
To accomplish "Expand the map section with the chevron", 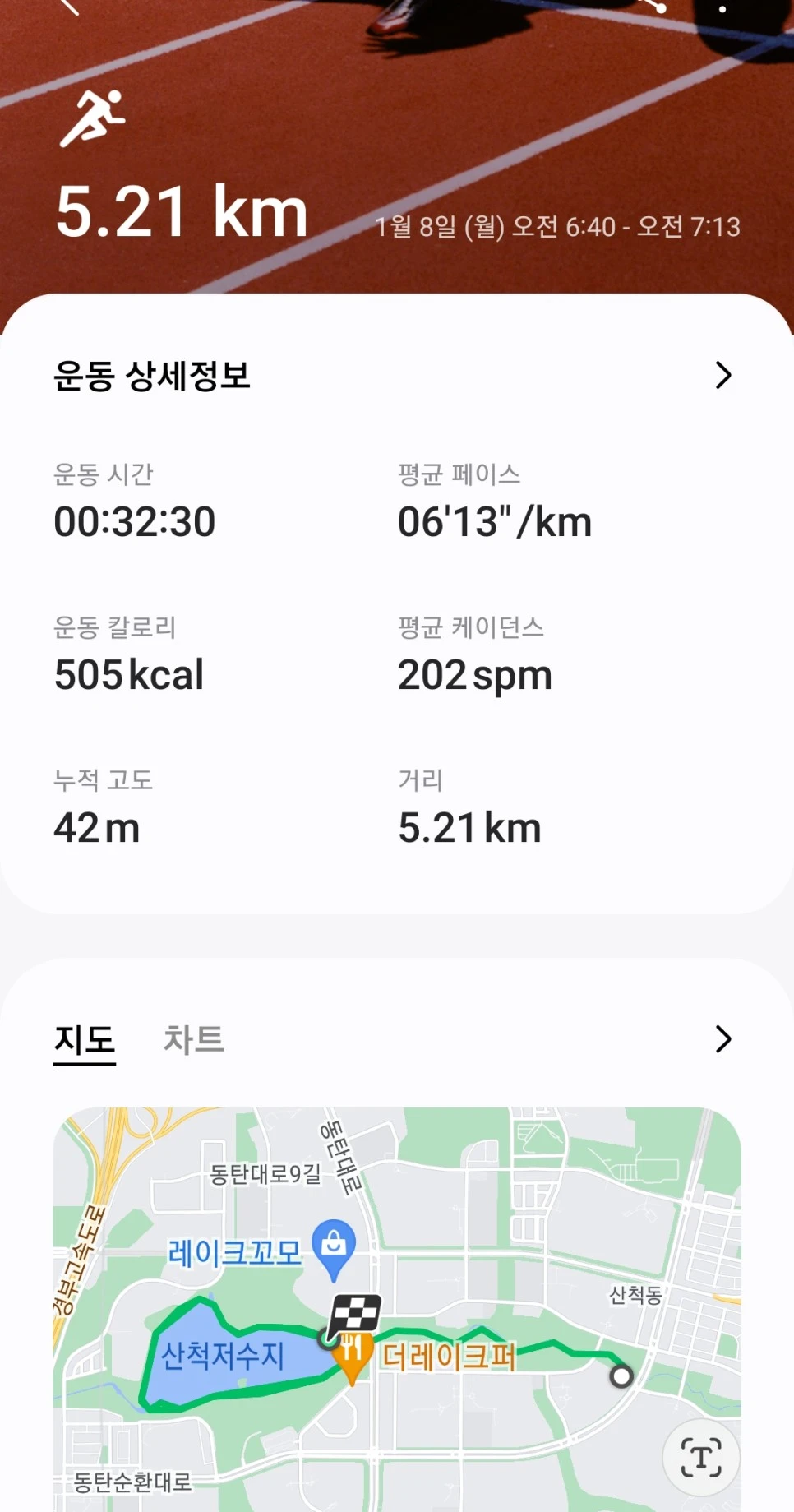I will [722, 1039].
